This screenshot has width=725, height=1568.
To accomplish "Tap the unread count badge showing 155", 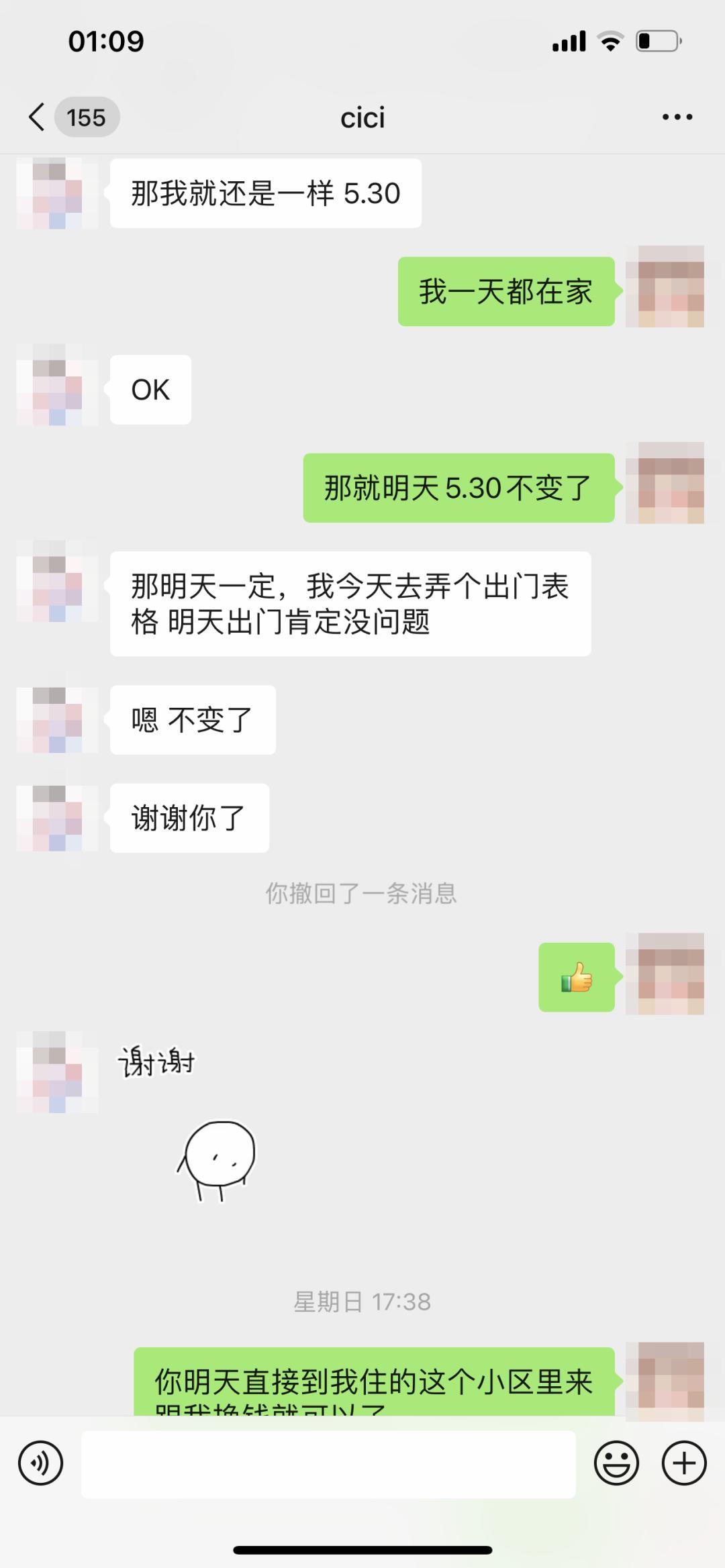I will [x=85, y=117].
